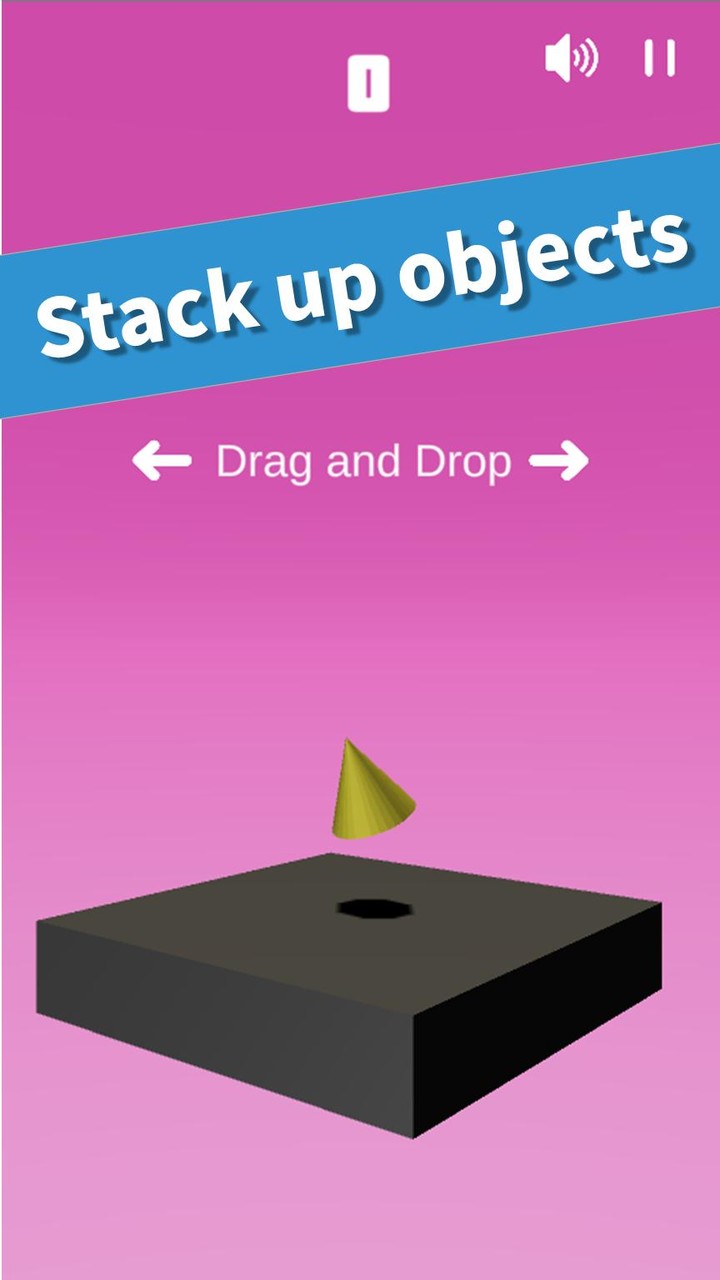Mute the game sound via the speaker icon
Screen dimensions: 720x1280
tap(572, 60)
